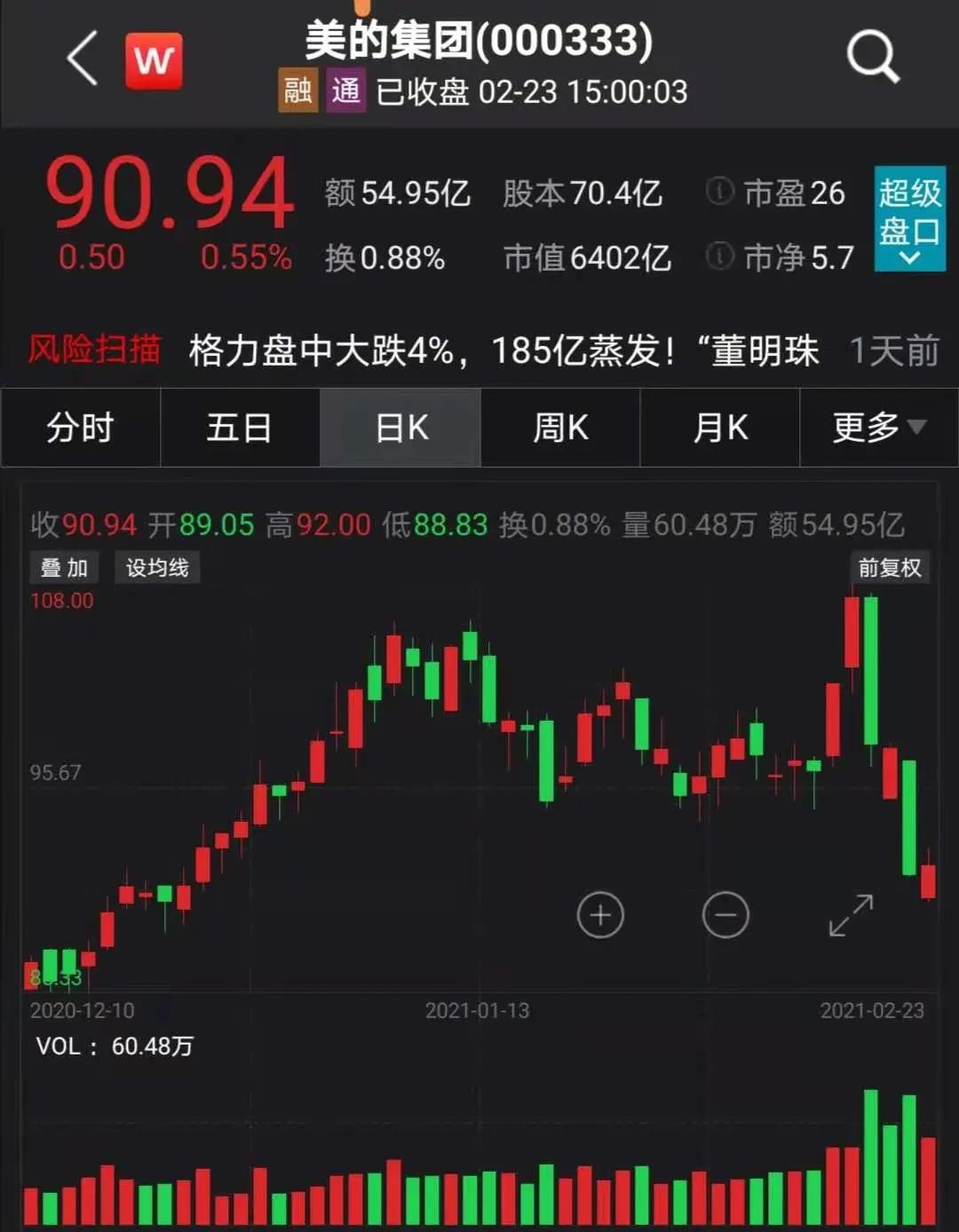Screen dimensions: 959x1232
Task: Zoom out of the chart with minus icon
Action: click(726, 914)
